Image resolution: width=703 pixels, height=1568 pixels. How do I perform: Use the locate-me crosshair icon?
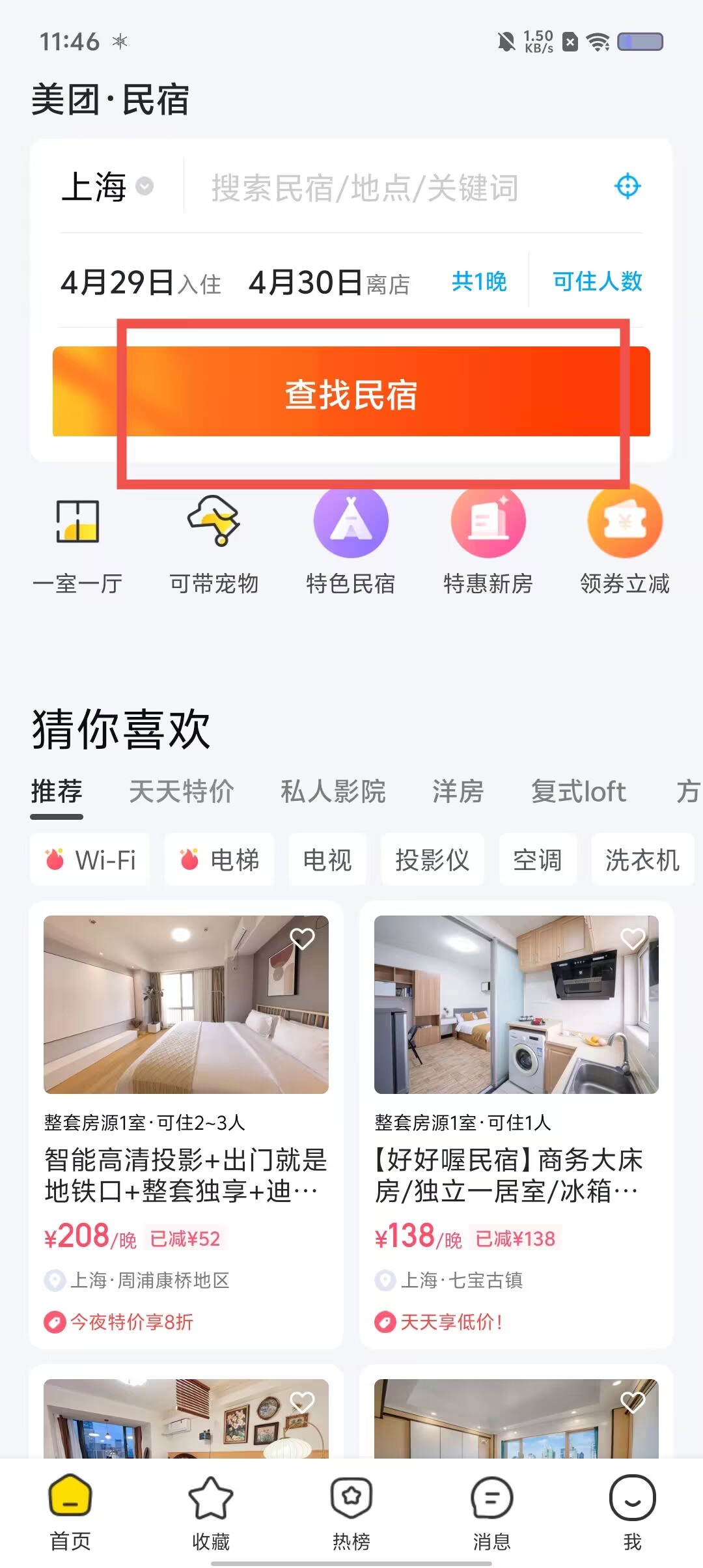coord(627,187)
